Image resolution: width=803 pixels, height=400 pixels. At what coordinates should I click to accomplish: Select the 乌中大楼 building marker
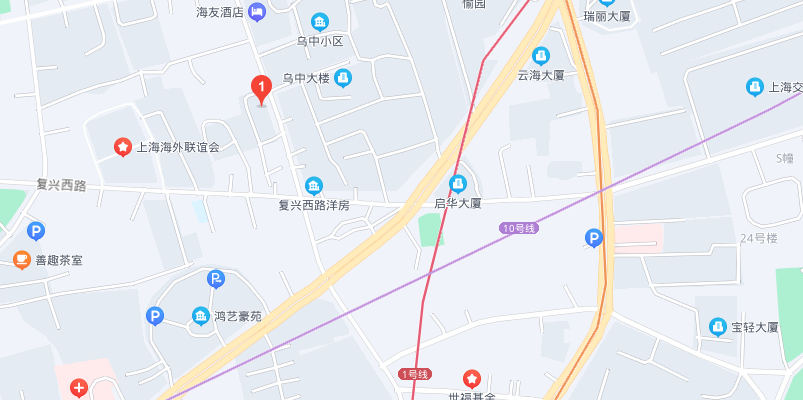coord(343,77)
